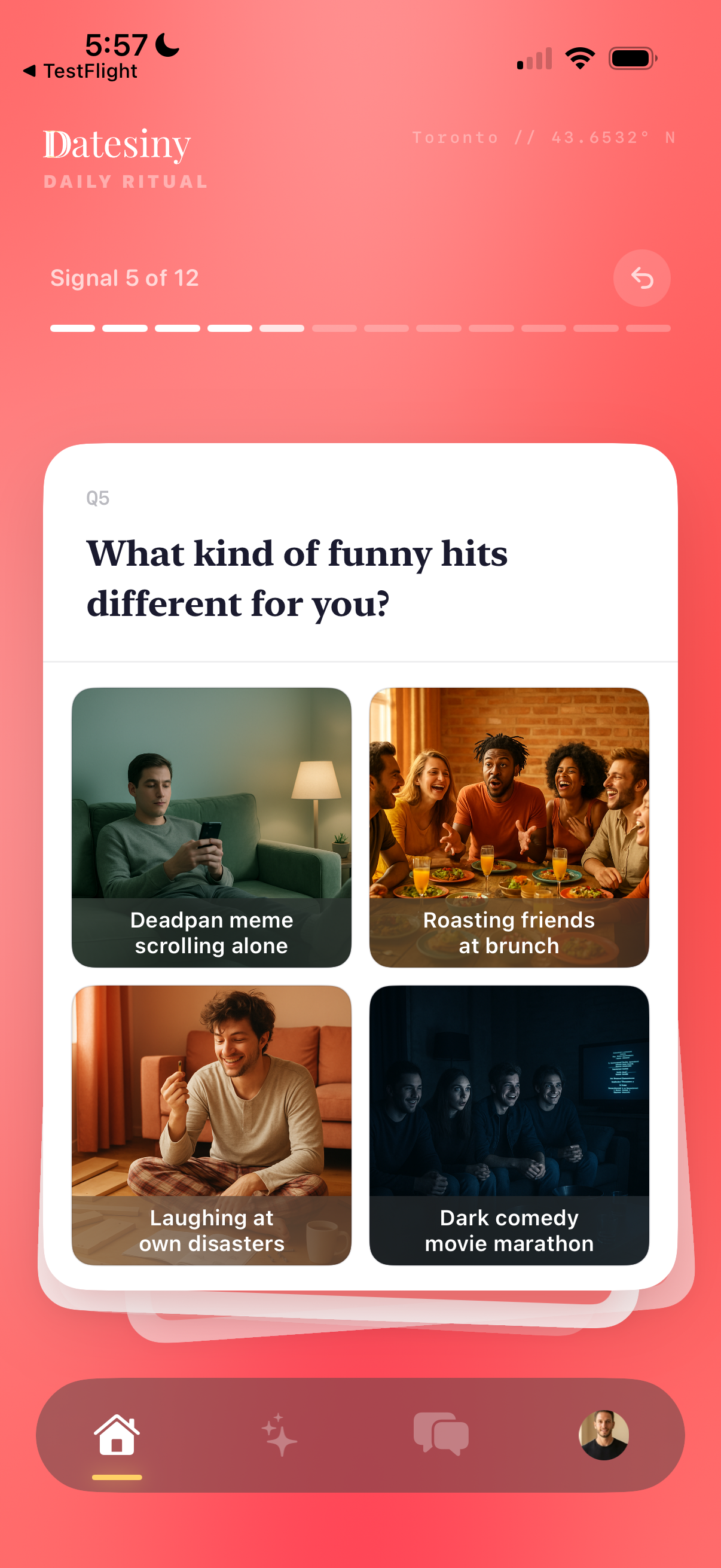Return to TestFlight via back arrow
Viewport: 721px width, 1568px height.
click(80, 71)
